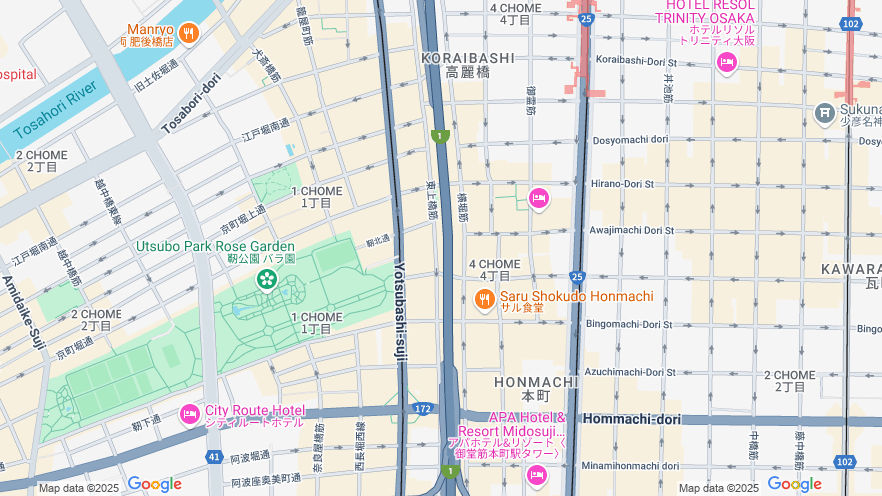Select the APA Hotel & Resort Midosuji marker
Screen dimensions: 882x496
click(537, 475)
